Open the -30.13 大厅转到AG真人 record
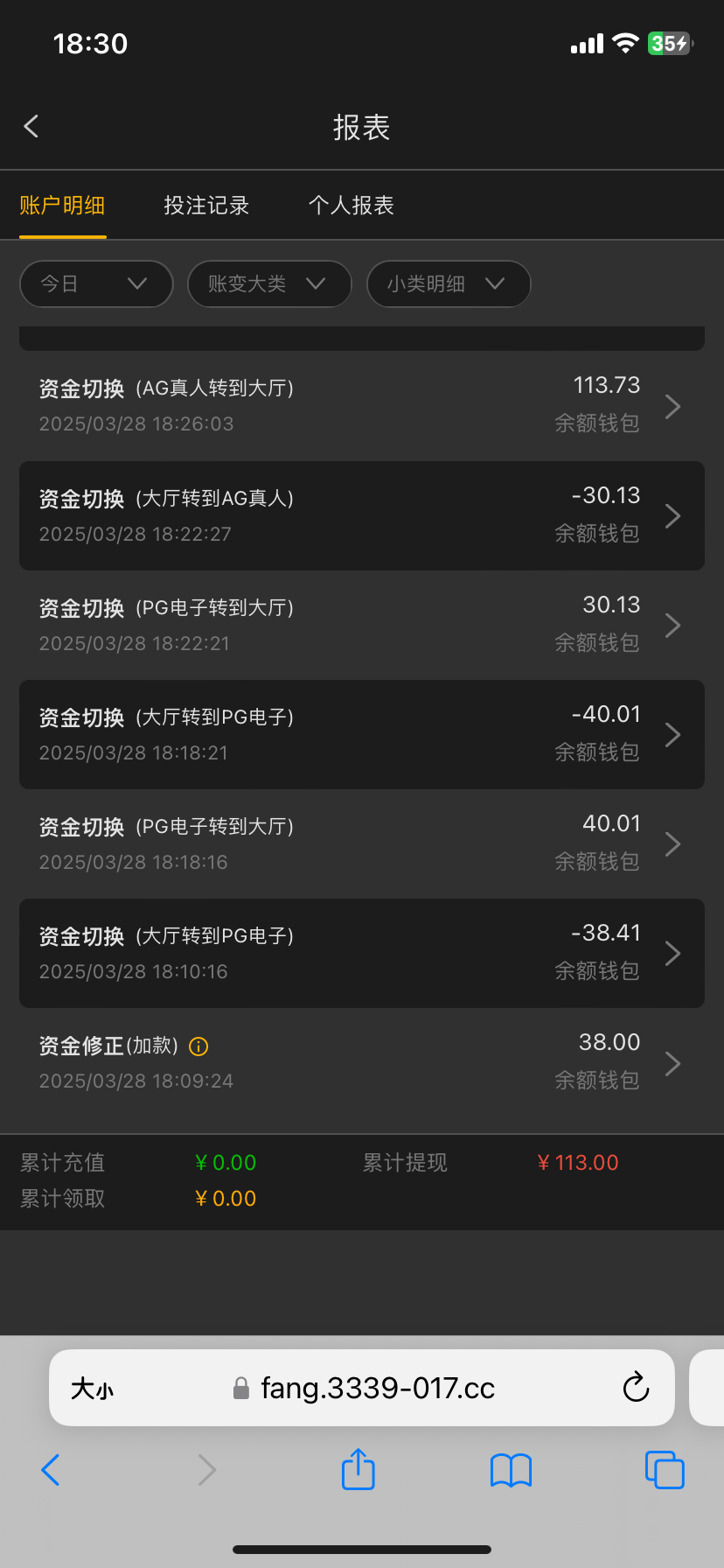The width and height of the screenshot is (724, 1568). point(362,515)
